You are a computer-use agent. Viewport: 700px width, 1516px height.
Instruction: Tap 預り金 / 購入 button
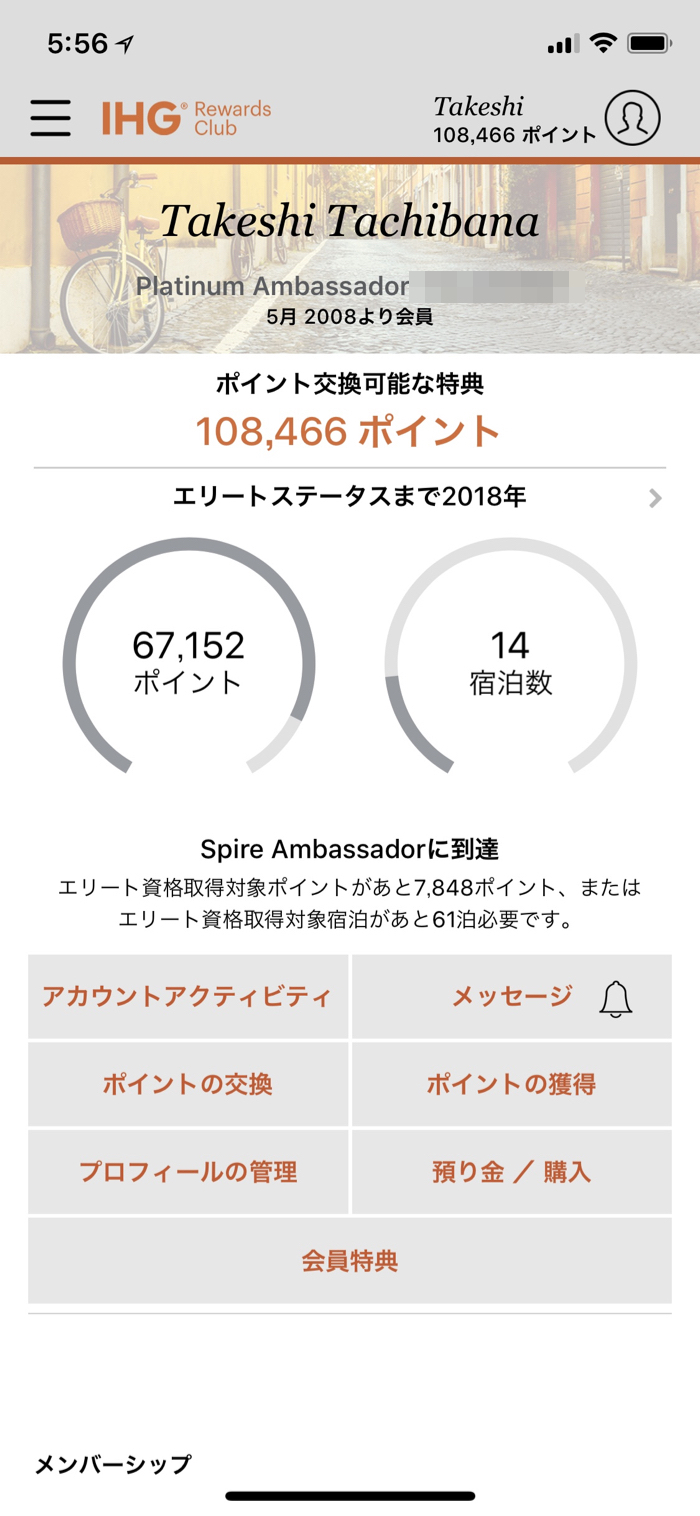(512, 1172)
